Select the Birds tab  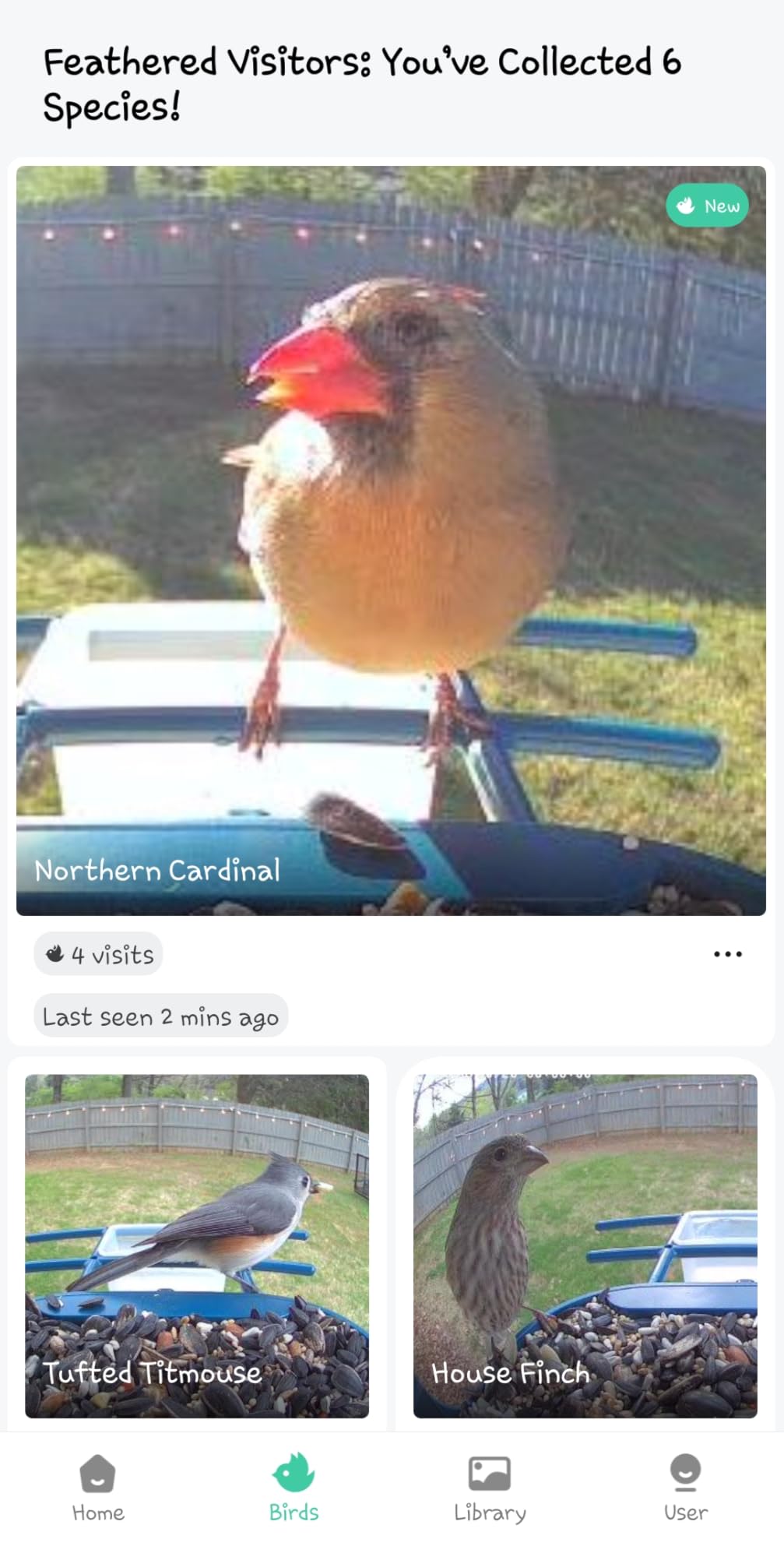click(294, 1488)
